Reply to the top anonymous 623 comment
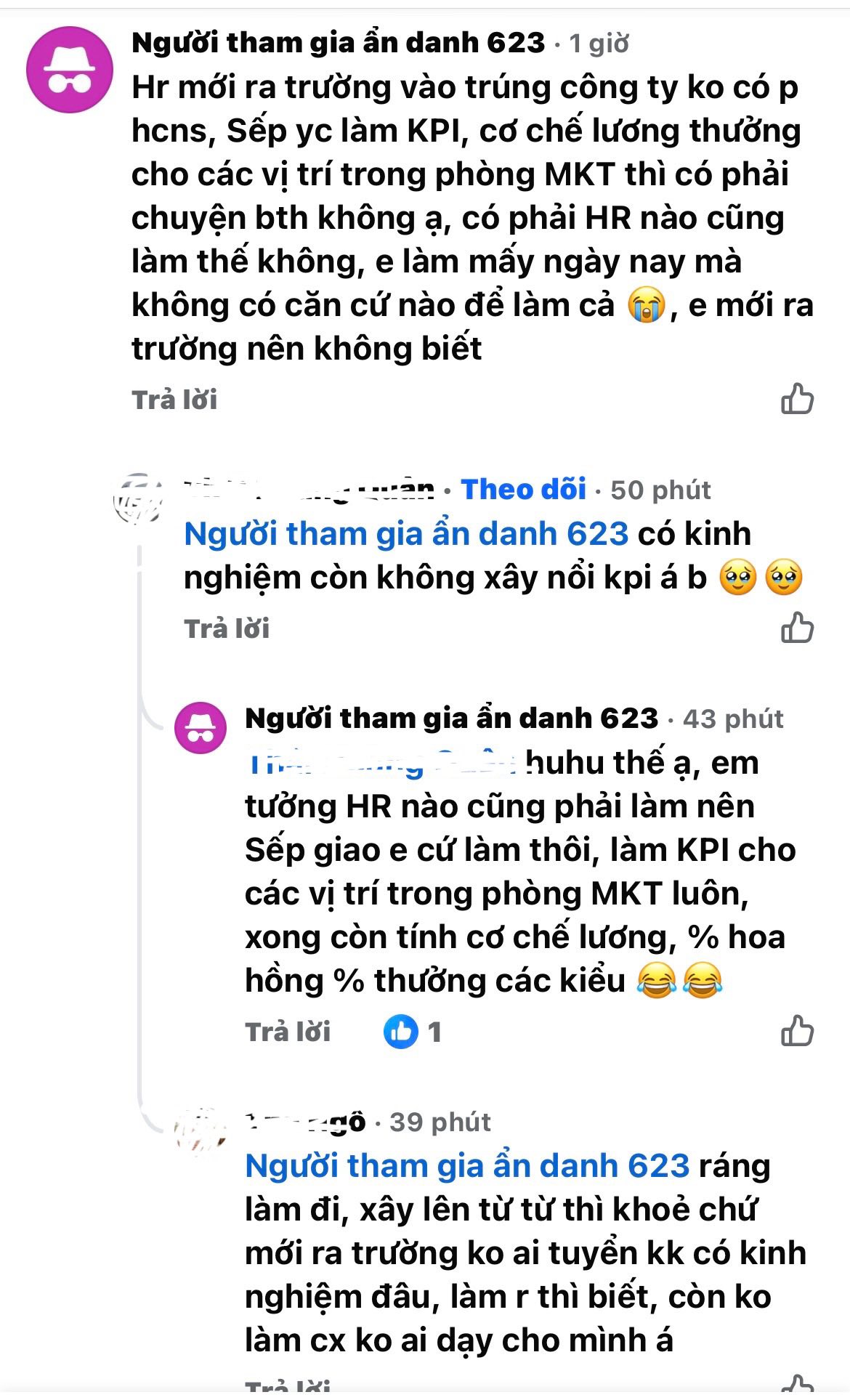This screenshot has height=1400, width=850. [x=174, y=400]
